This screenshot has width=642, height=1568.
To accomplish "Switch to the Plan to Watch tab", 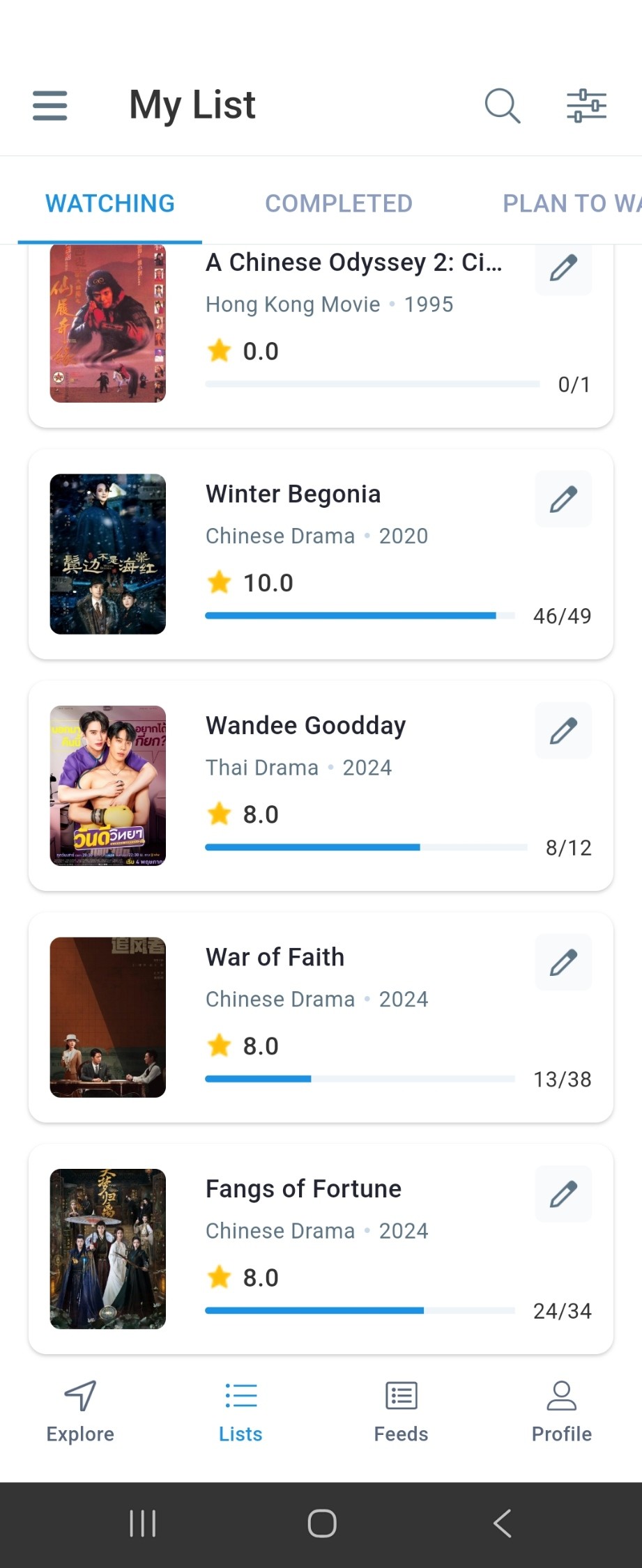I will tap(572, 203).
